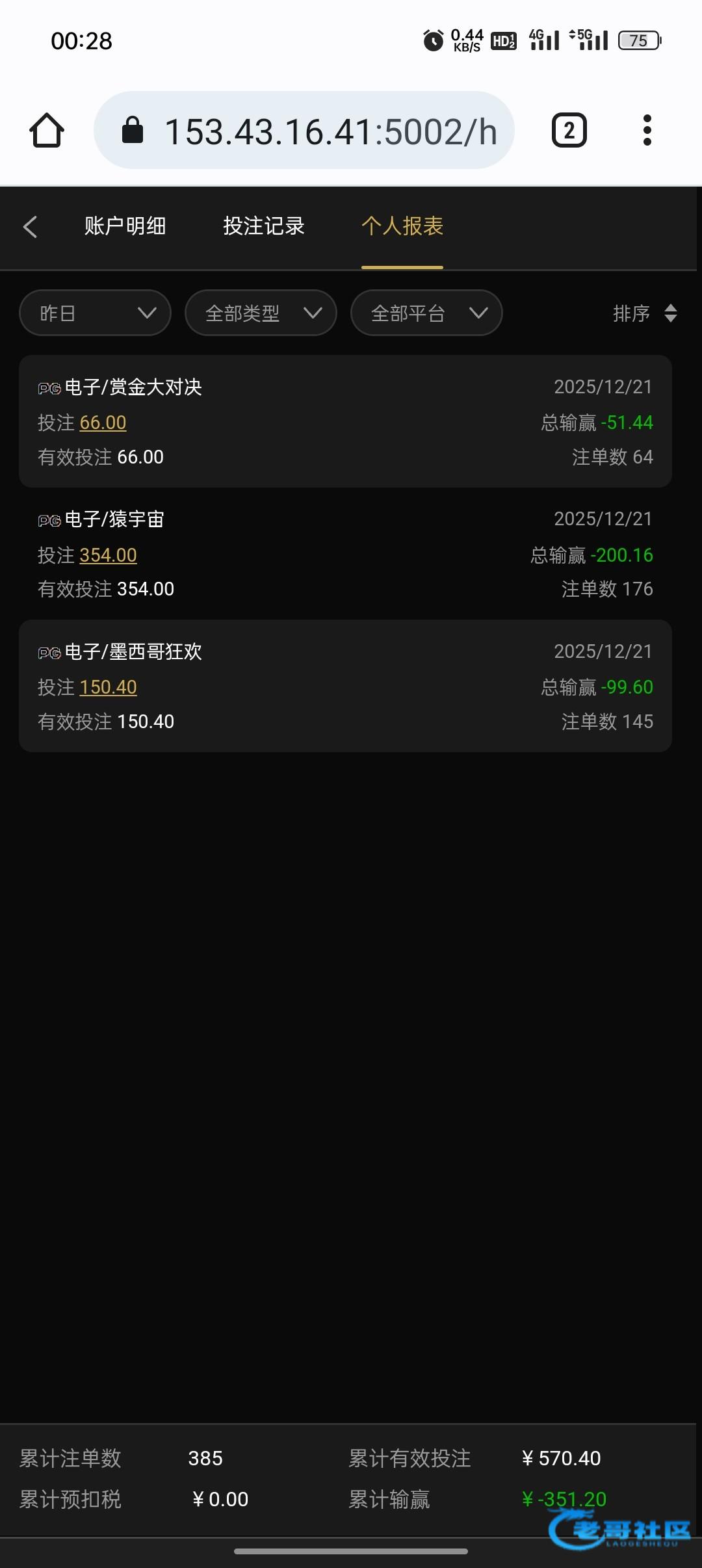The image size is (702, 1568).
Task: Open the browser overflow menu
Action: pos(647,131)
